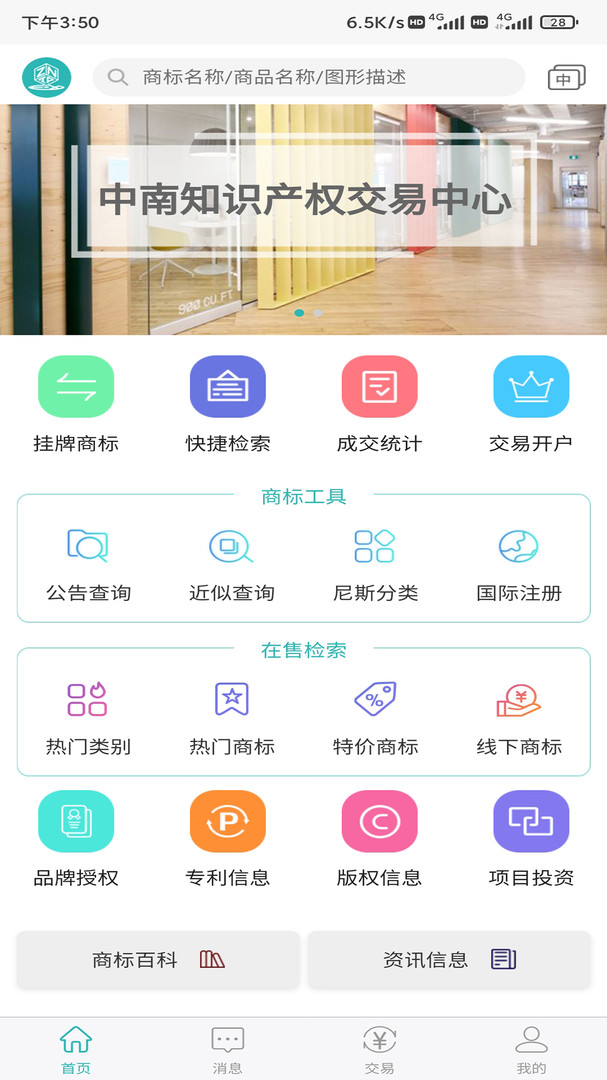The height and width of the screenshot is (1080, 607).
Task: Switch to the 我的 profile tab
Action: pyautogui.click(x=531, y=1049)
